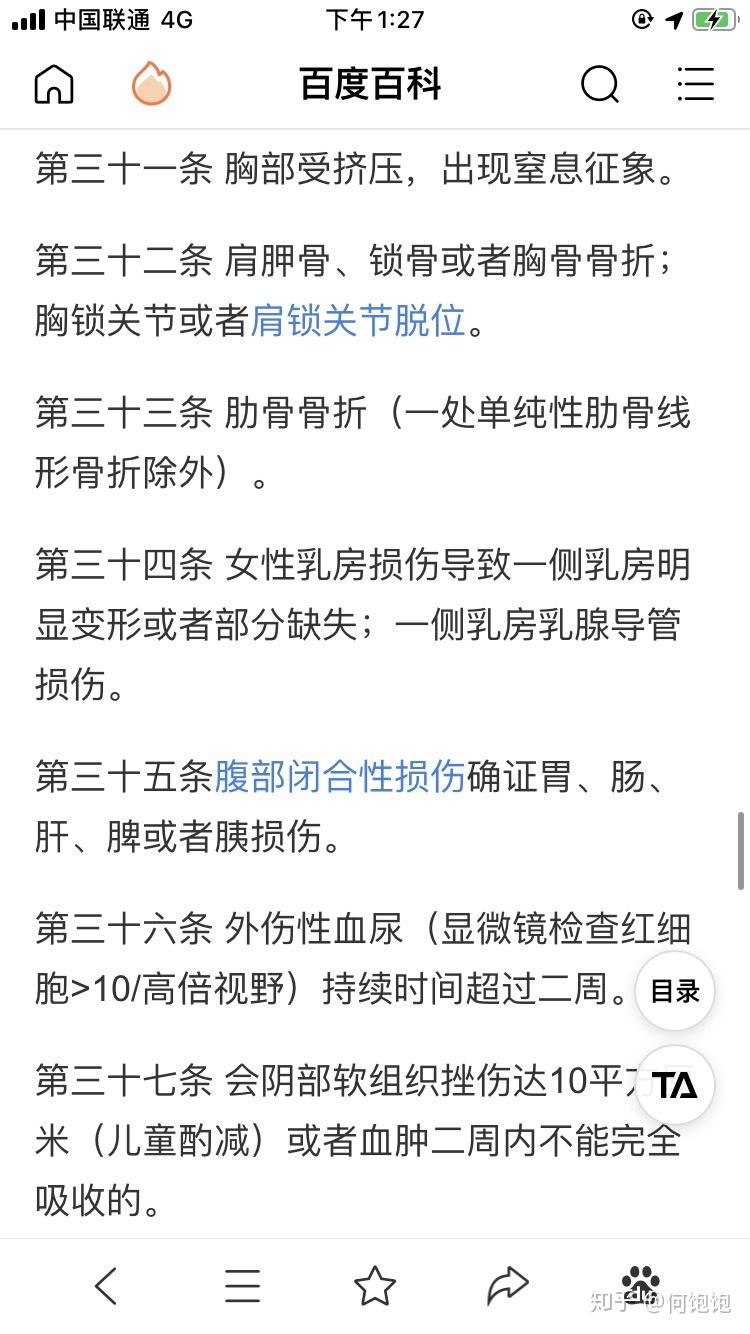Bookmark this page with the star

375,1285
